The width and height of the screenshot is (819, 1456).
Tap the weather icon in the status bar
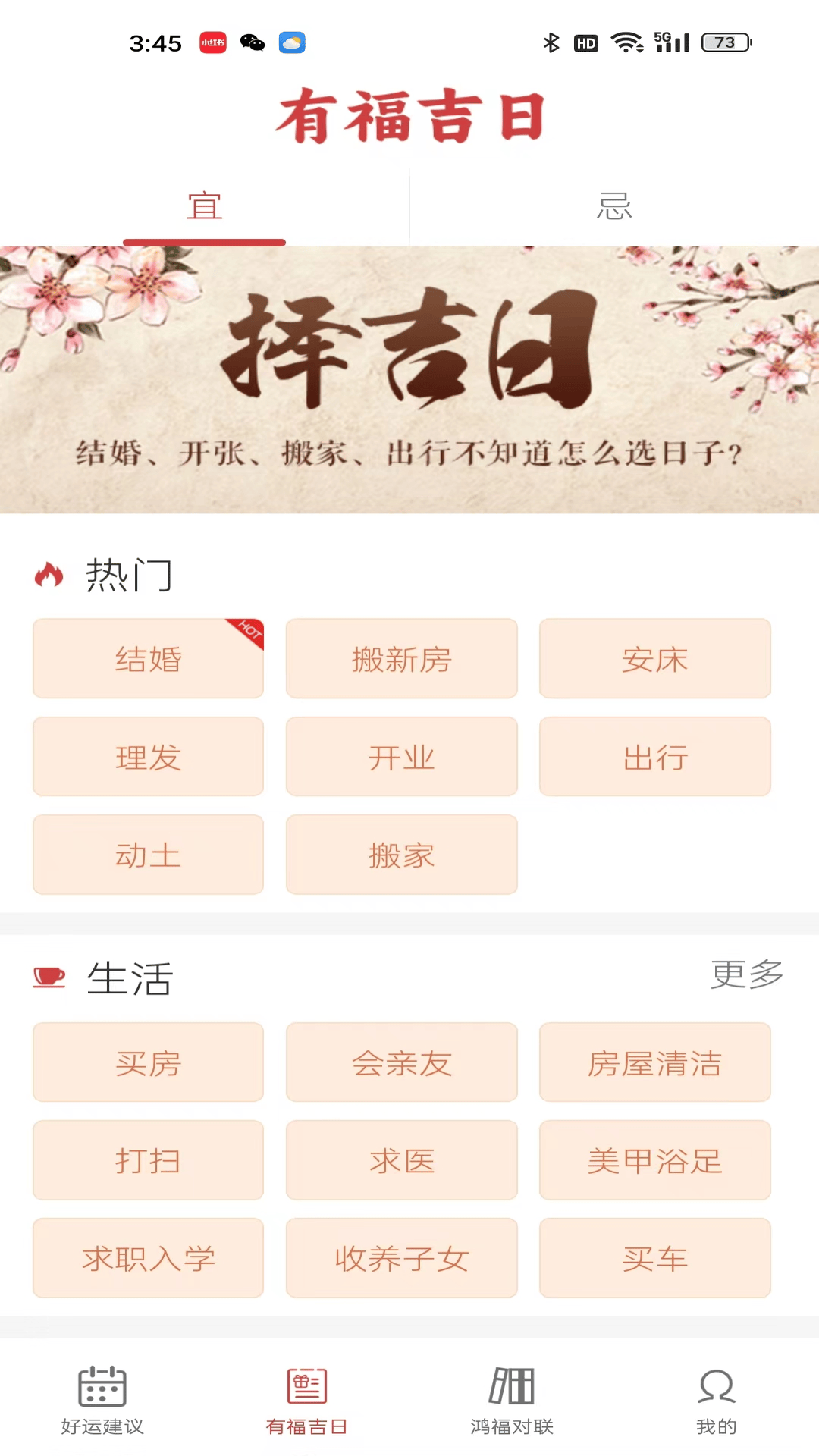(x=291, y=43)
